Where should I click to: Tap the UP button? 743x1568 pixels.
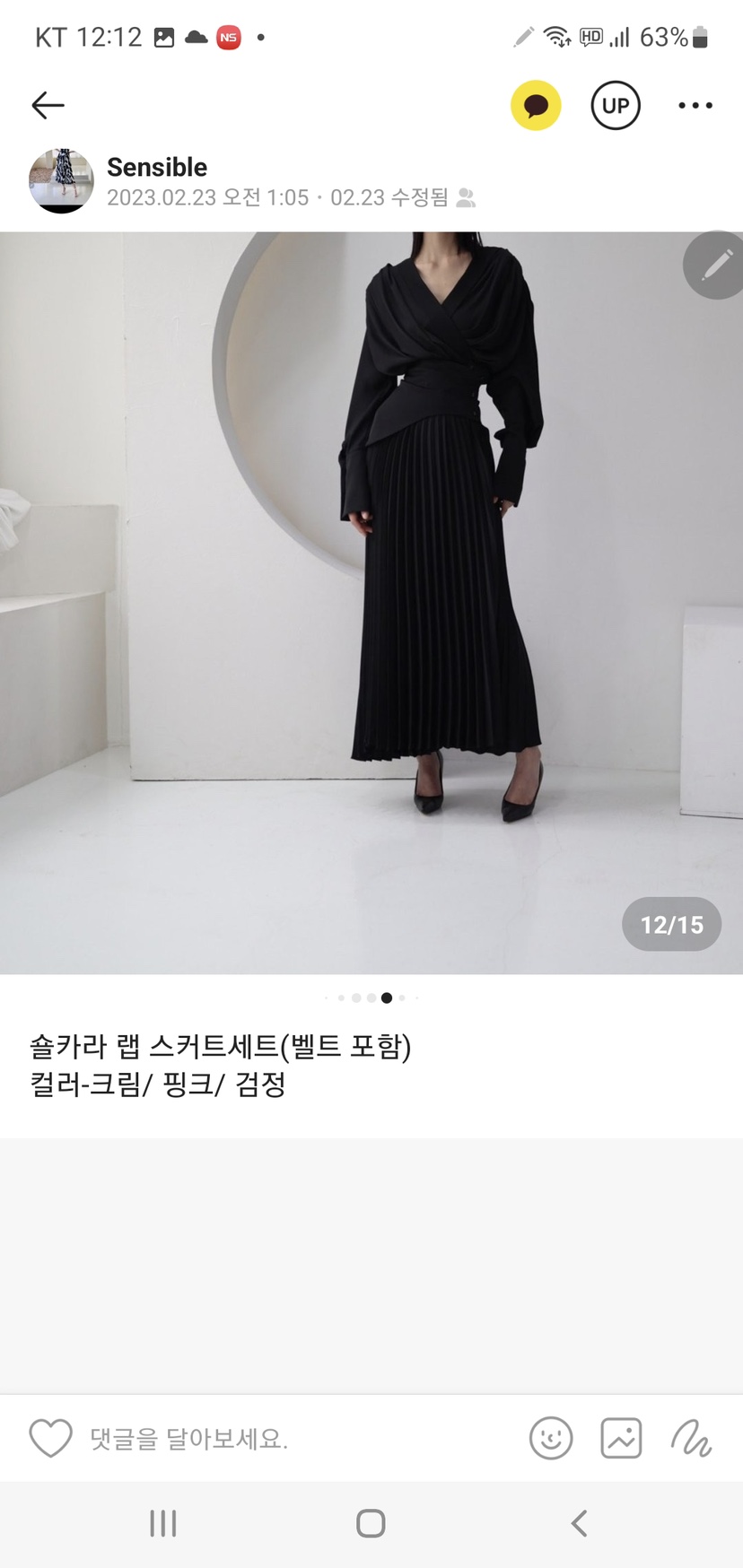tap(616, 106)
